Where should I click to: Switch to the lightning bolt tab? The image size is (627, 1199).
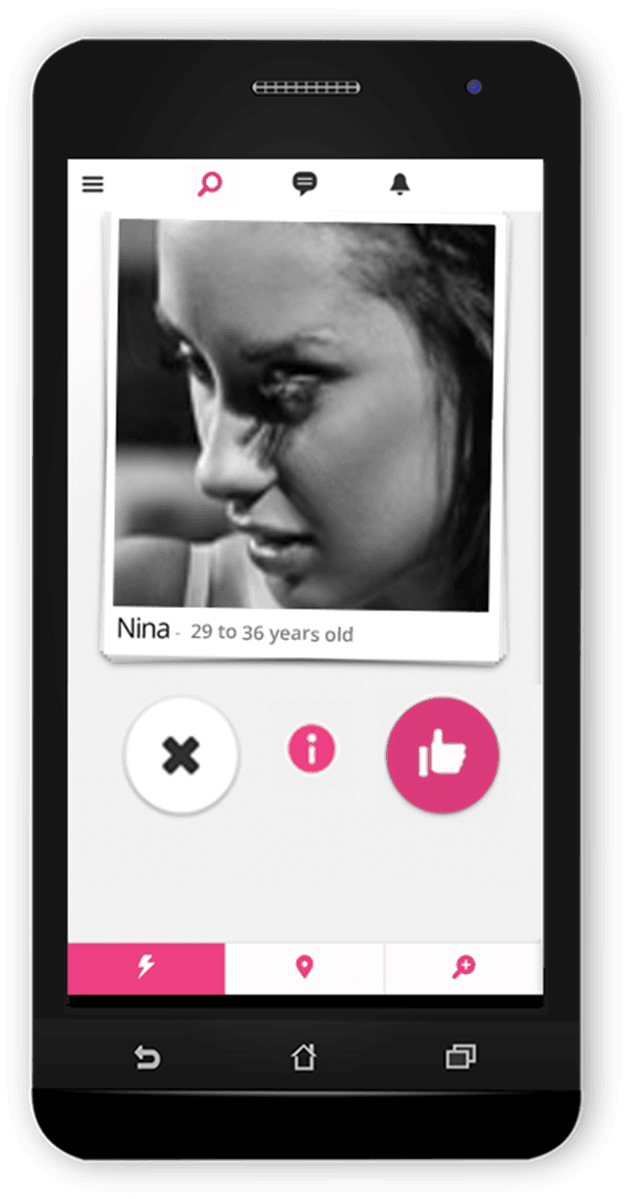point(146,967)
